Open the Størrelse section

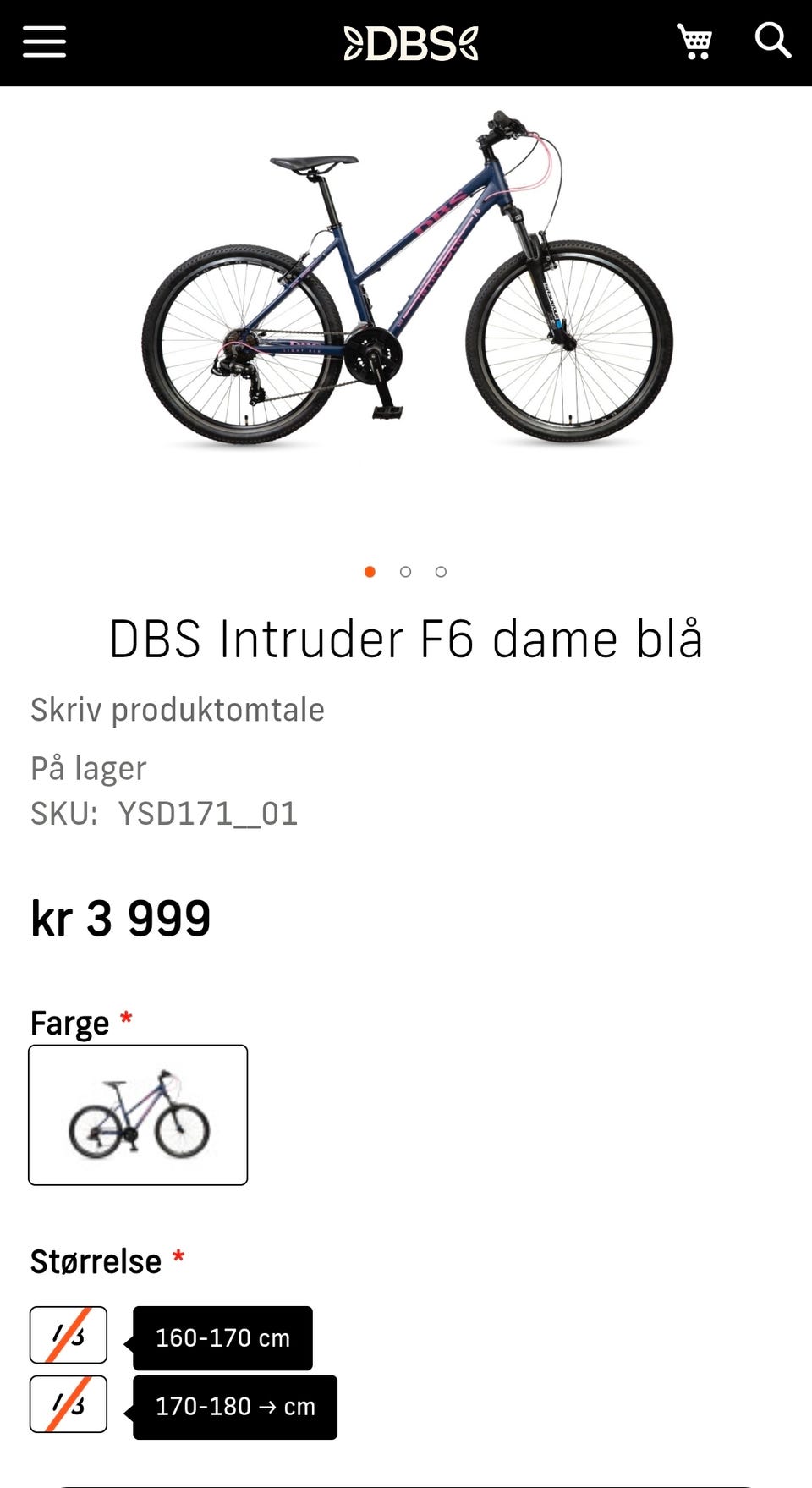[x=96, y=1260]
